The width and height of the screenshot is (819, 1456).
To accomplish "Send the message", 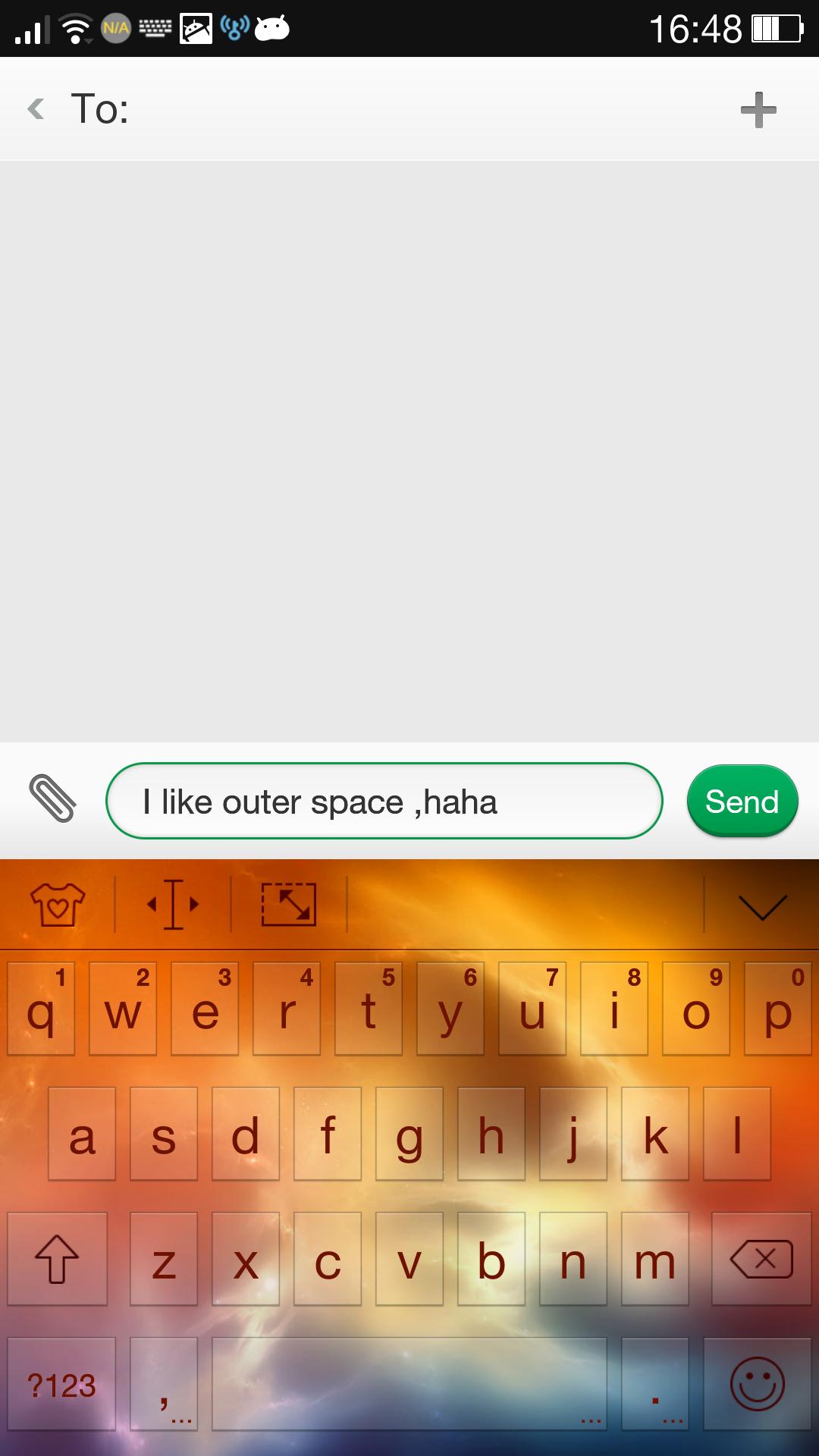I will pos(742,801).
